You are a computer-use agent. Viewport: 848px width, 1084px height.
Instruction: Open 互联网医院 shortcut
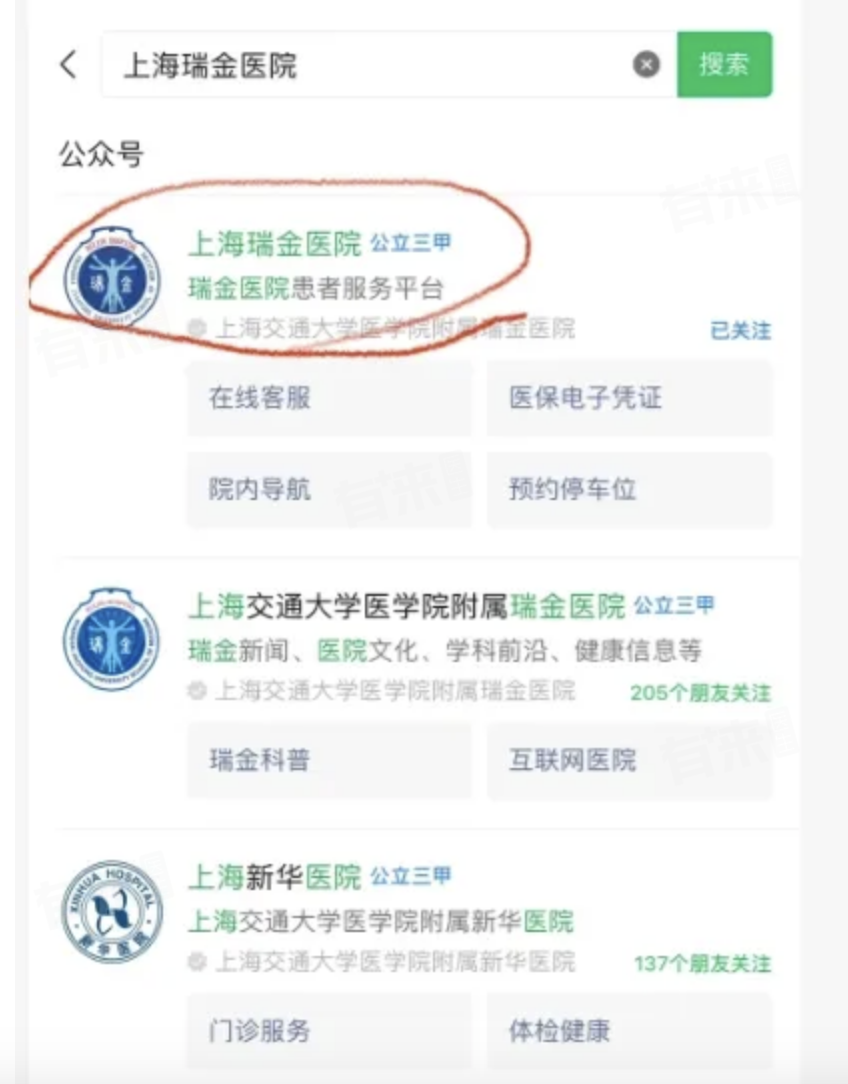click(x=629, y=760)
